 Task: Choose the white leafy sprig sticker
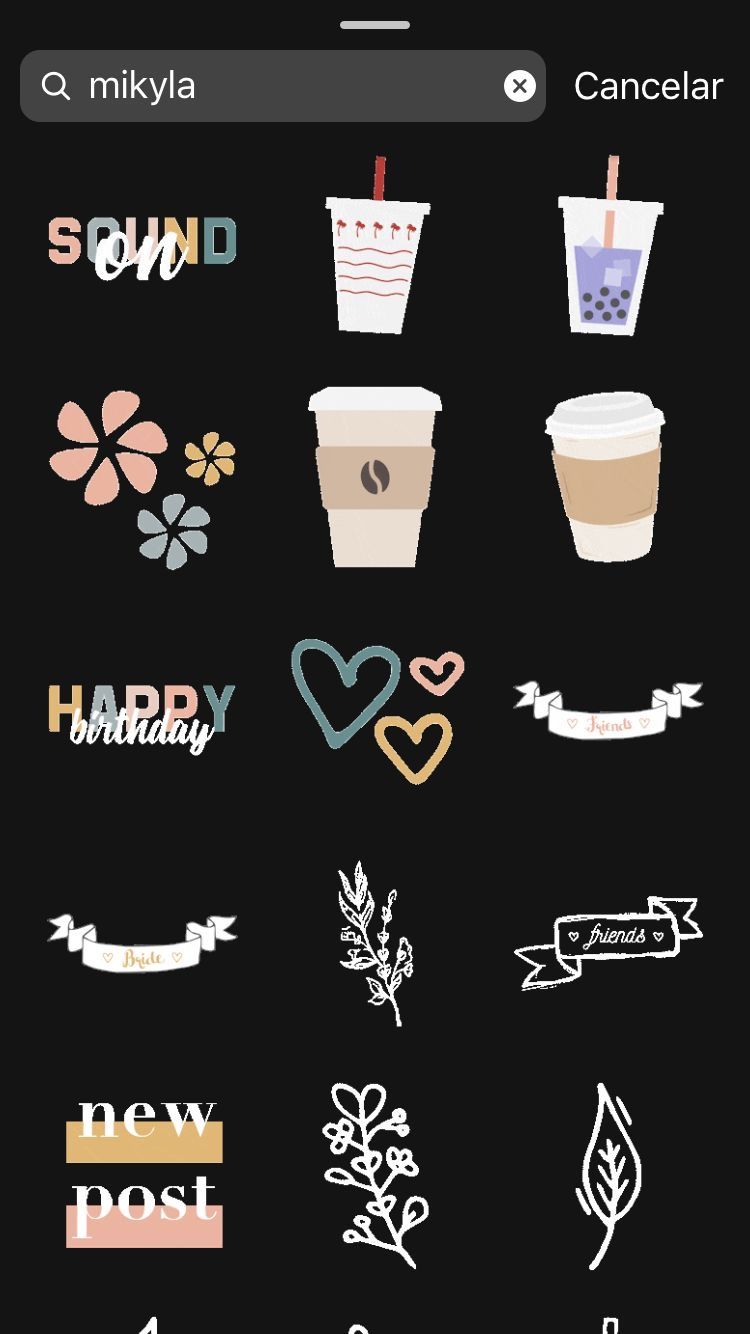[x=375, y=942]
